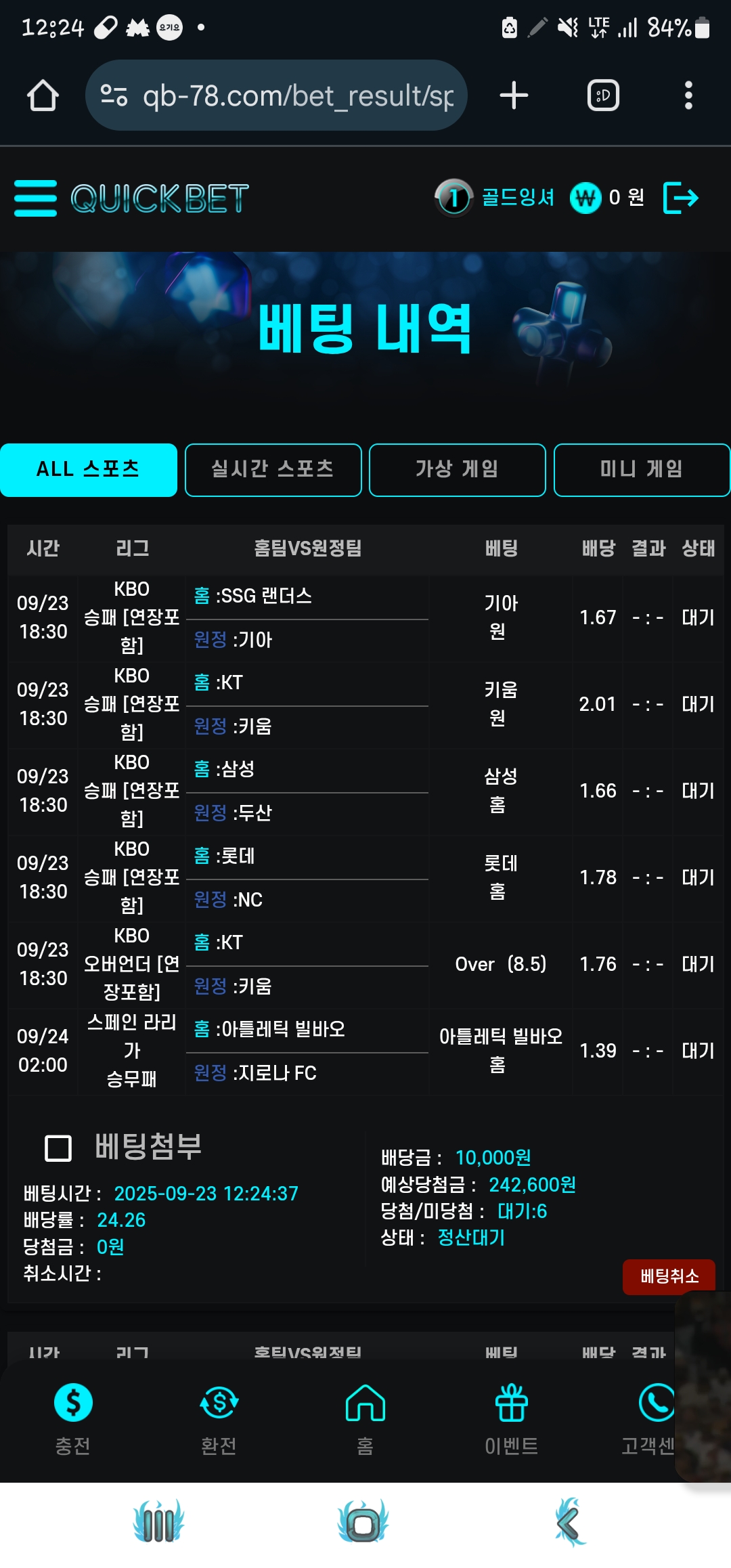Screen dimensions: 731x1568
Task: Open the system recent apps
Action: point(159,1523)
